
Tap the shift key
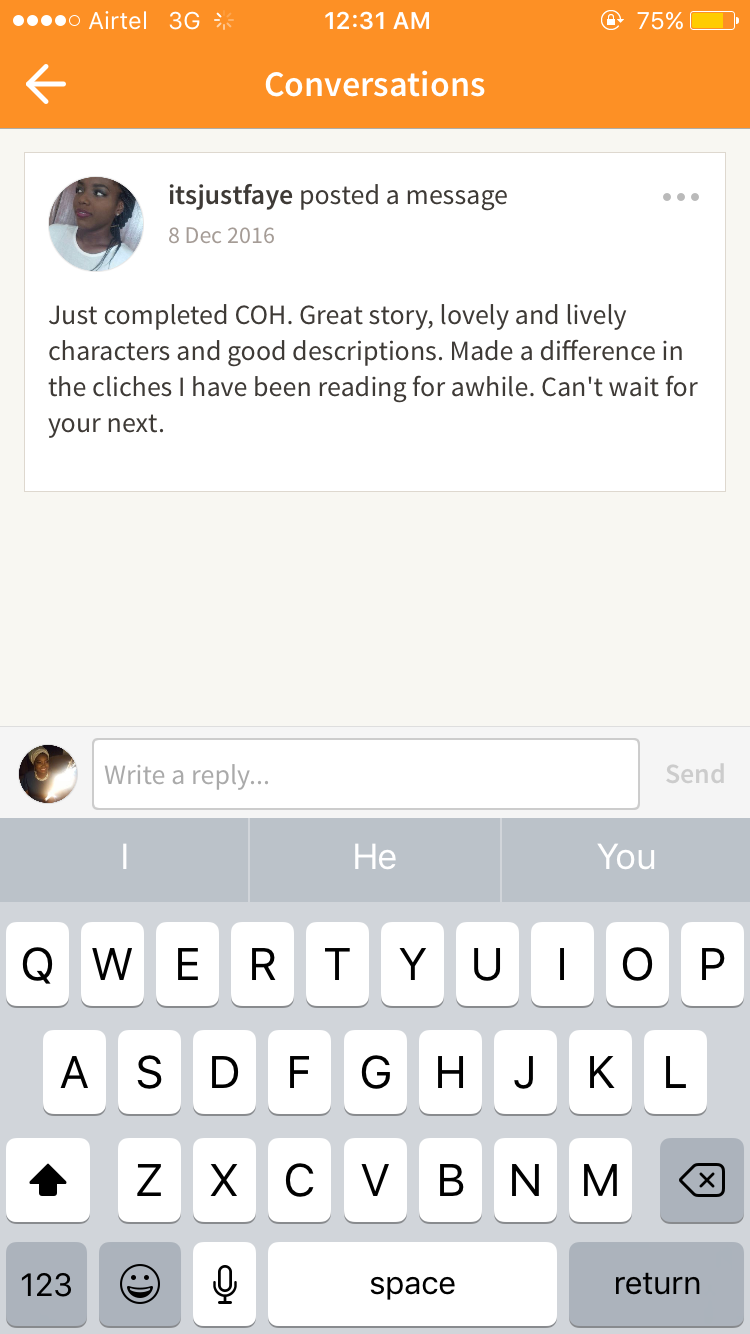tap(47, 1180)
